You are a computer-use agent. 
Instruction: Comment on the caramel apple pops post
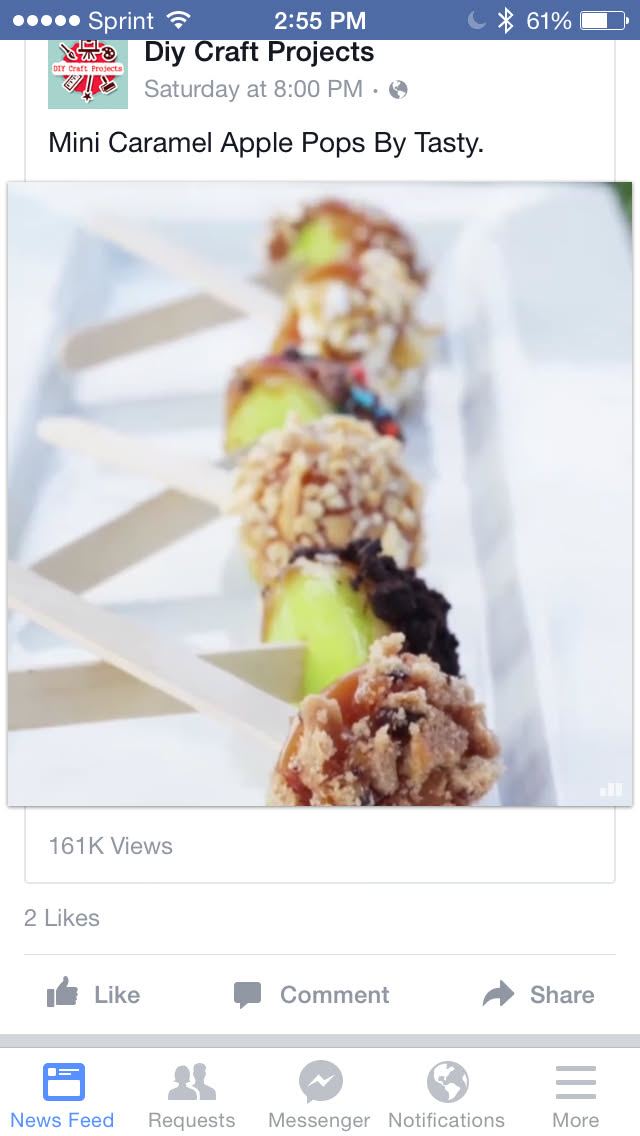click(x=311, y=994)
